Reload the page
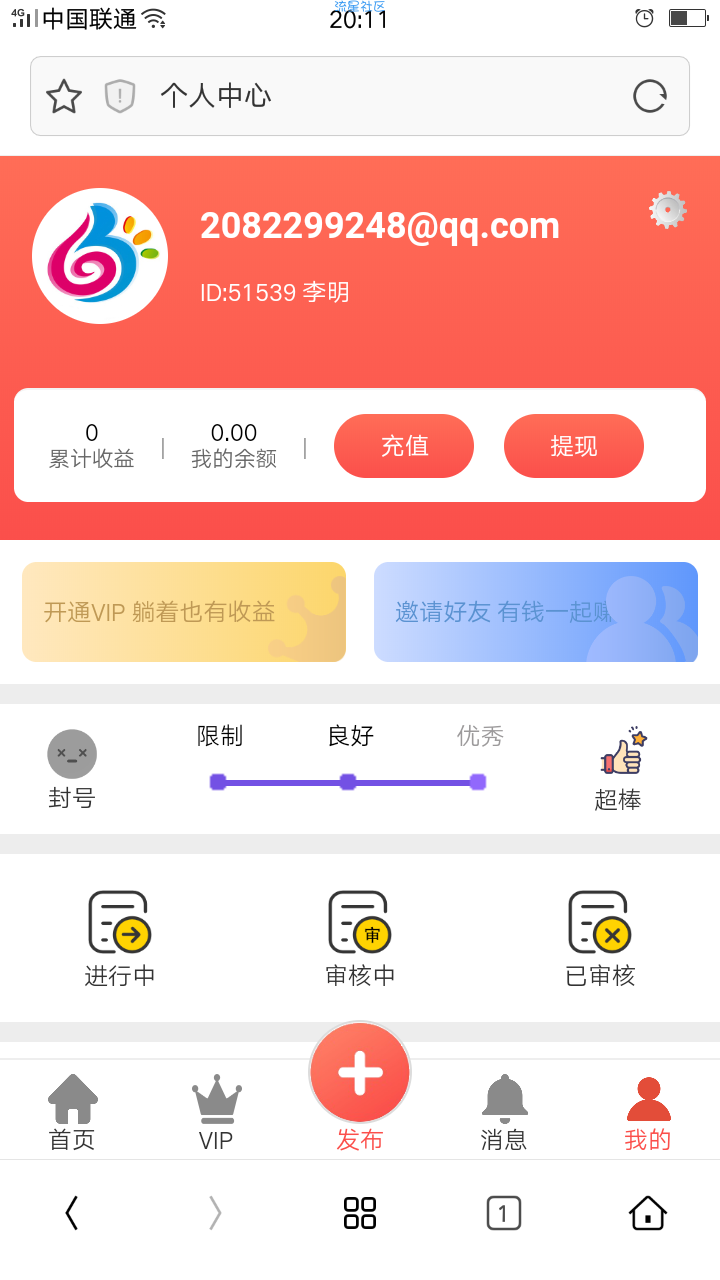The width and height of the screenshot is (720, 1280). point(650,96)
